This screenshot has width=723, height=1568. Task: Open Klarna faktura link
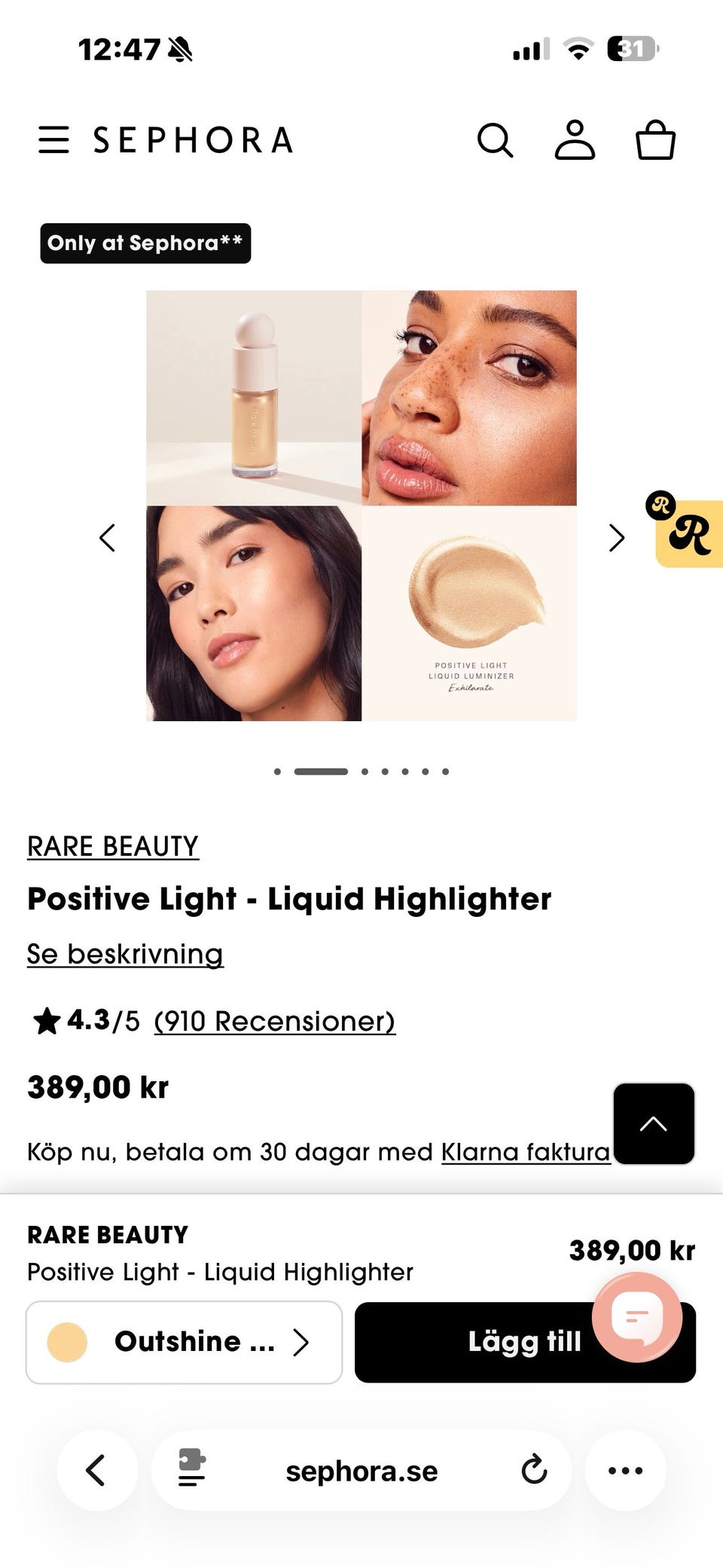tap(526, 1151)
